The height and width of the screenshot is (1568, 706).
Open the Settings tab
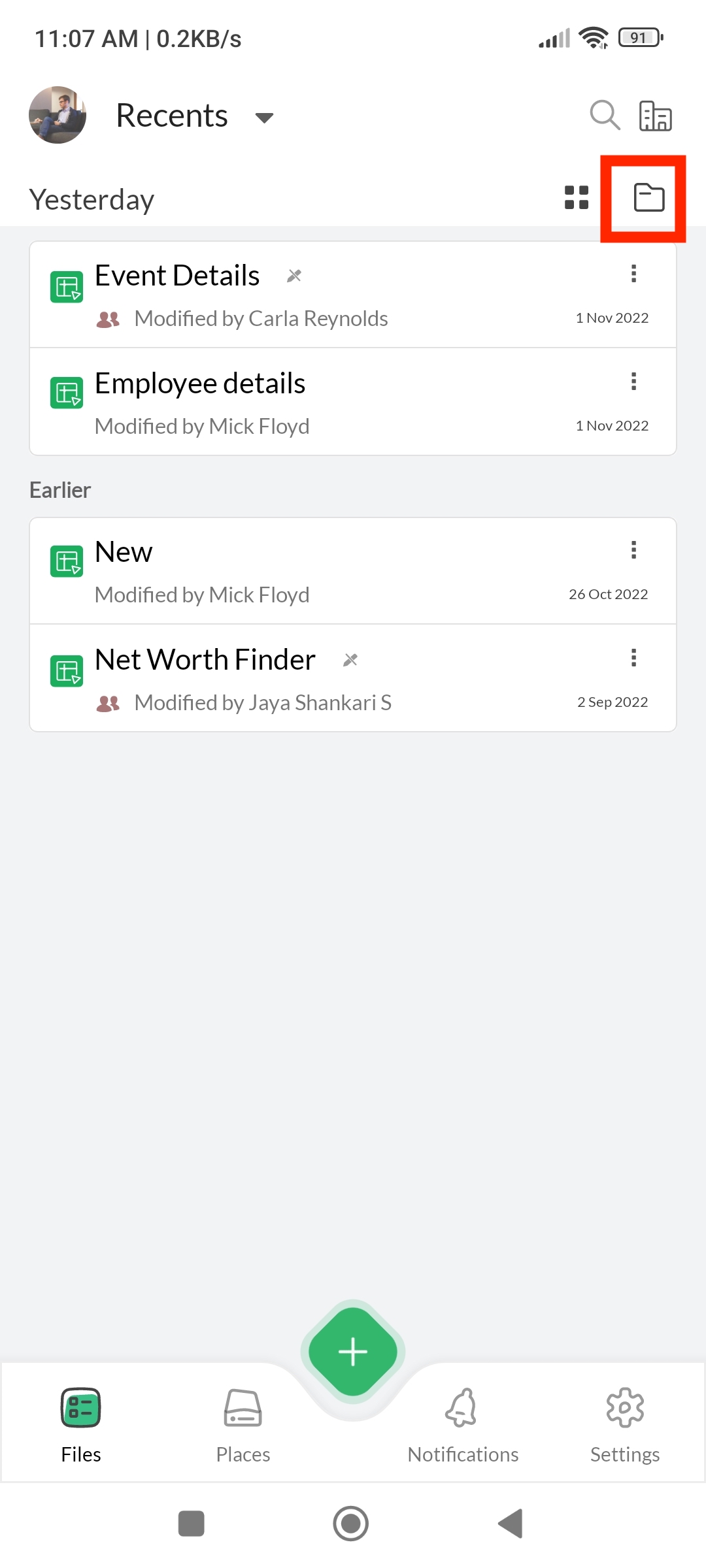tap(625, 1426)
